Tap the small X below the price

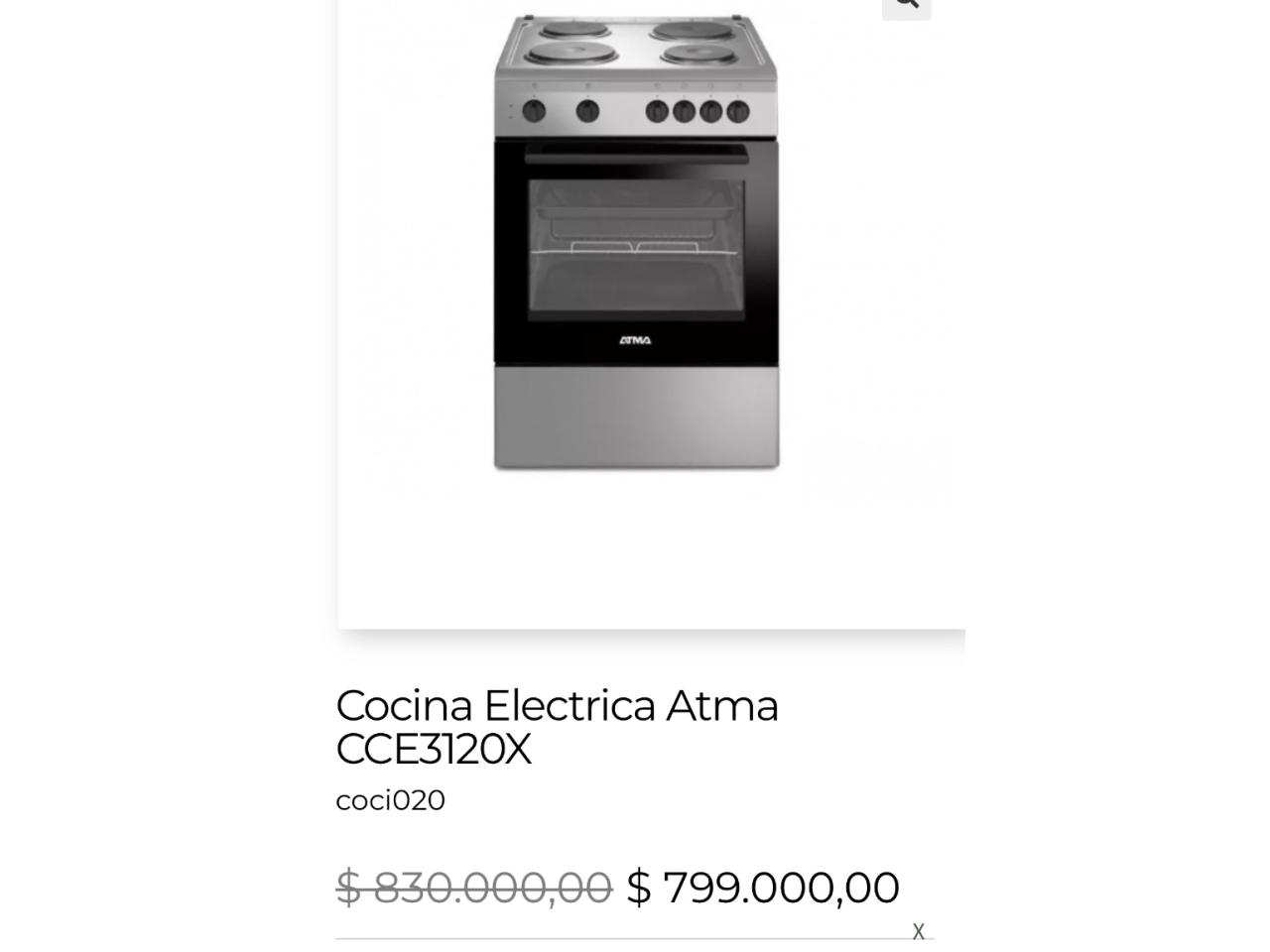(919, 931)
